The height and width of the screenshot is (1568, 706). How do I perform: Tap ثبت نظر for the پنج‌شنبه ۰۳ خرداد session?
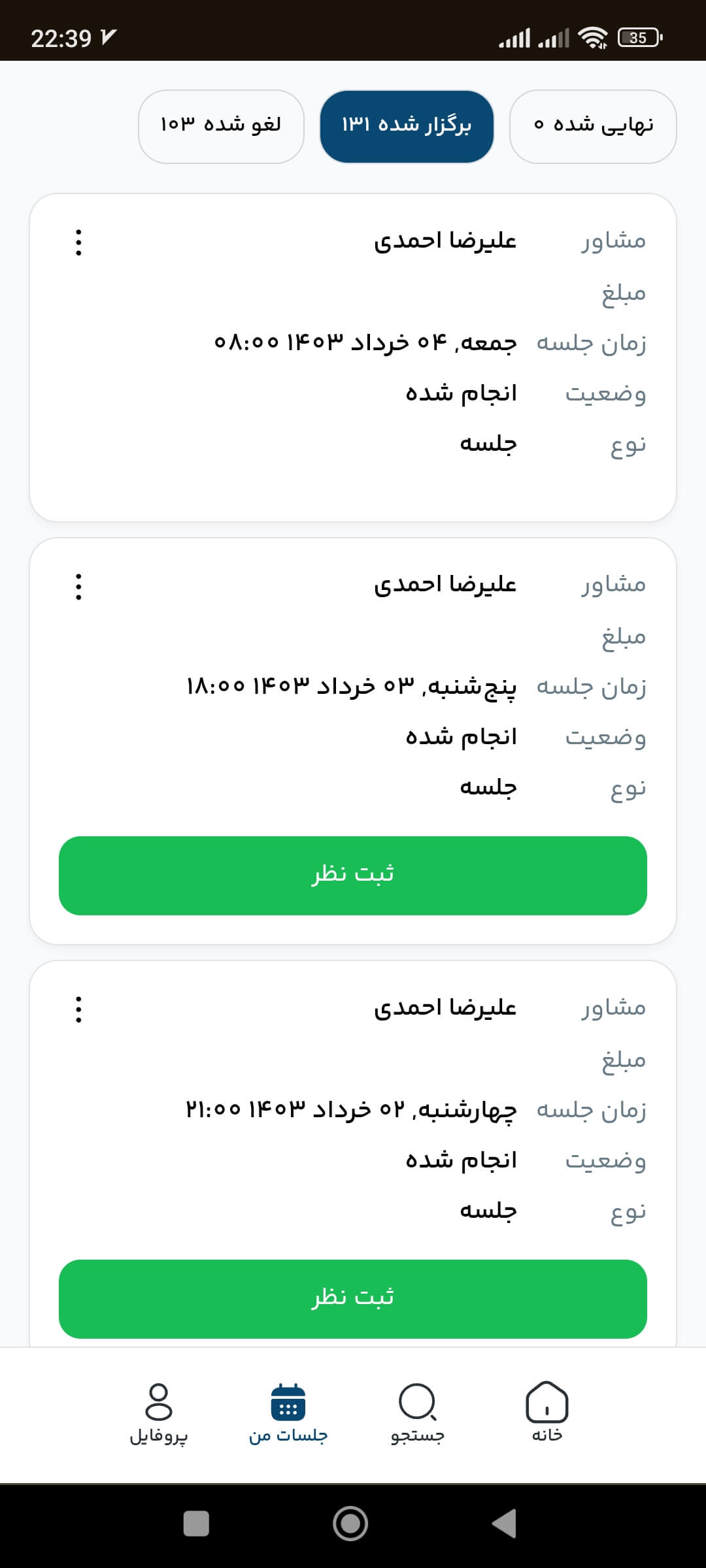click(353, 875)
